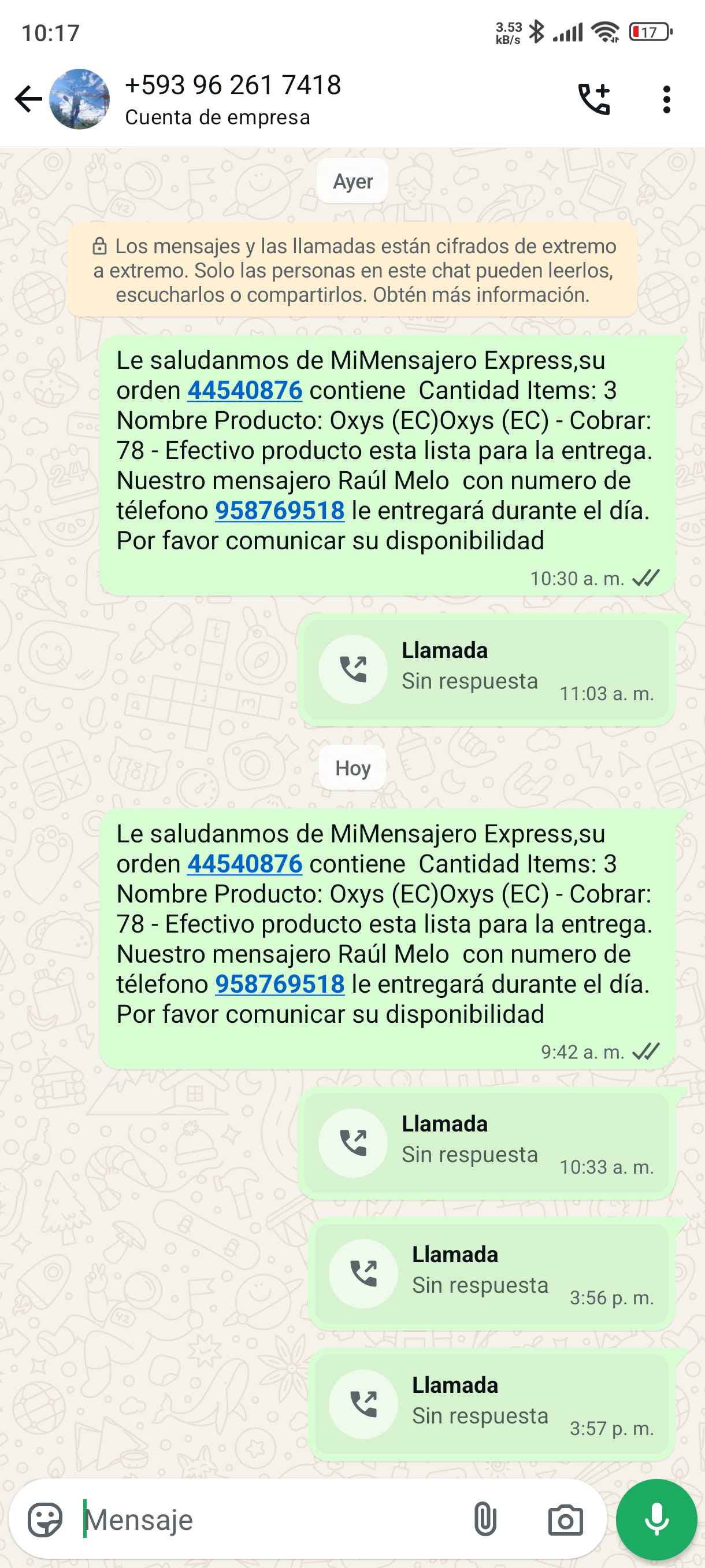Open contact info for +593 96 261 7418
The image size is (705, 1568).
(232, 99)
